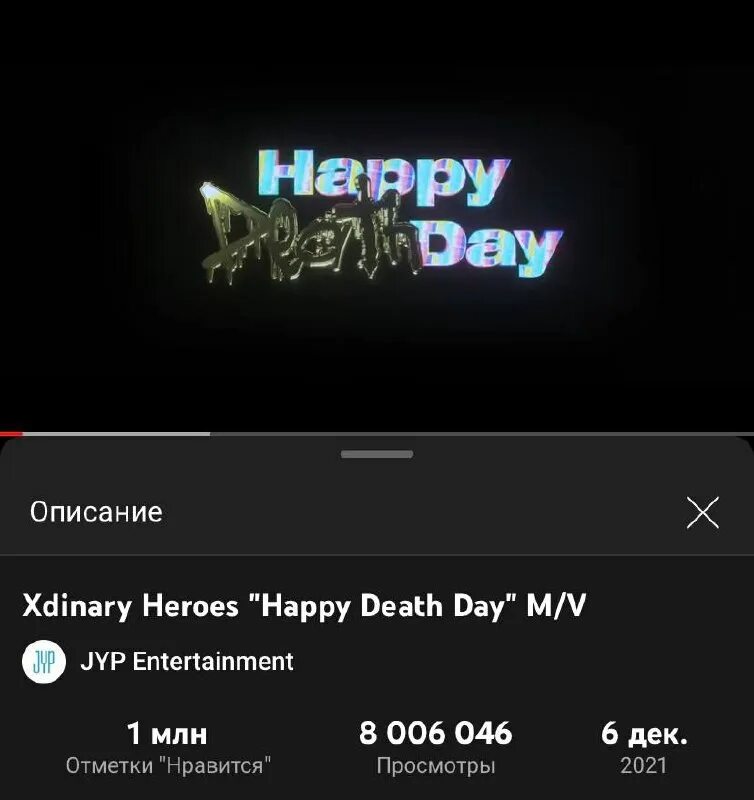Open JYP Entertainment channel via circular avatar
Screen dimensions: 754x800
(44, 661)
